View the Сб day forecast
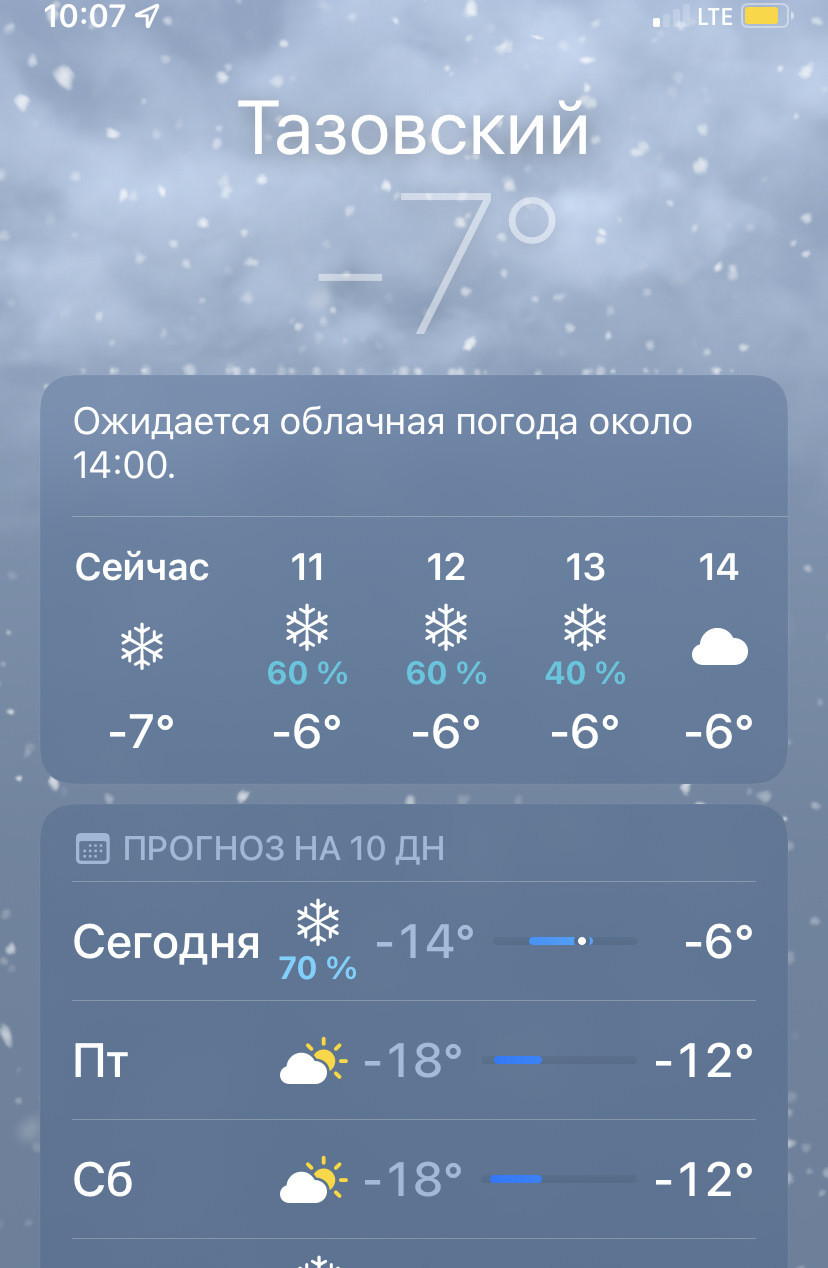The width and height of the screenshot is (828, 1268). [413, 1180]
